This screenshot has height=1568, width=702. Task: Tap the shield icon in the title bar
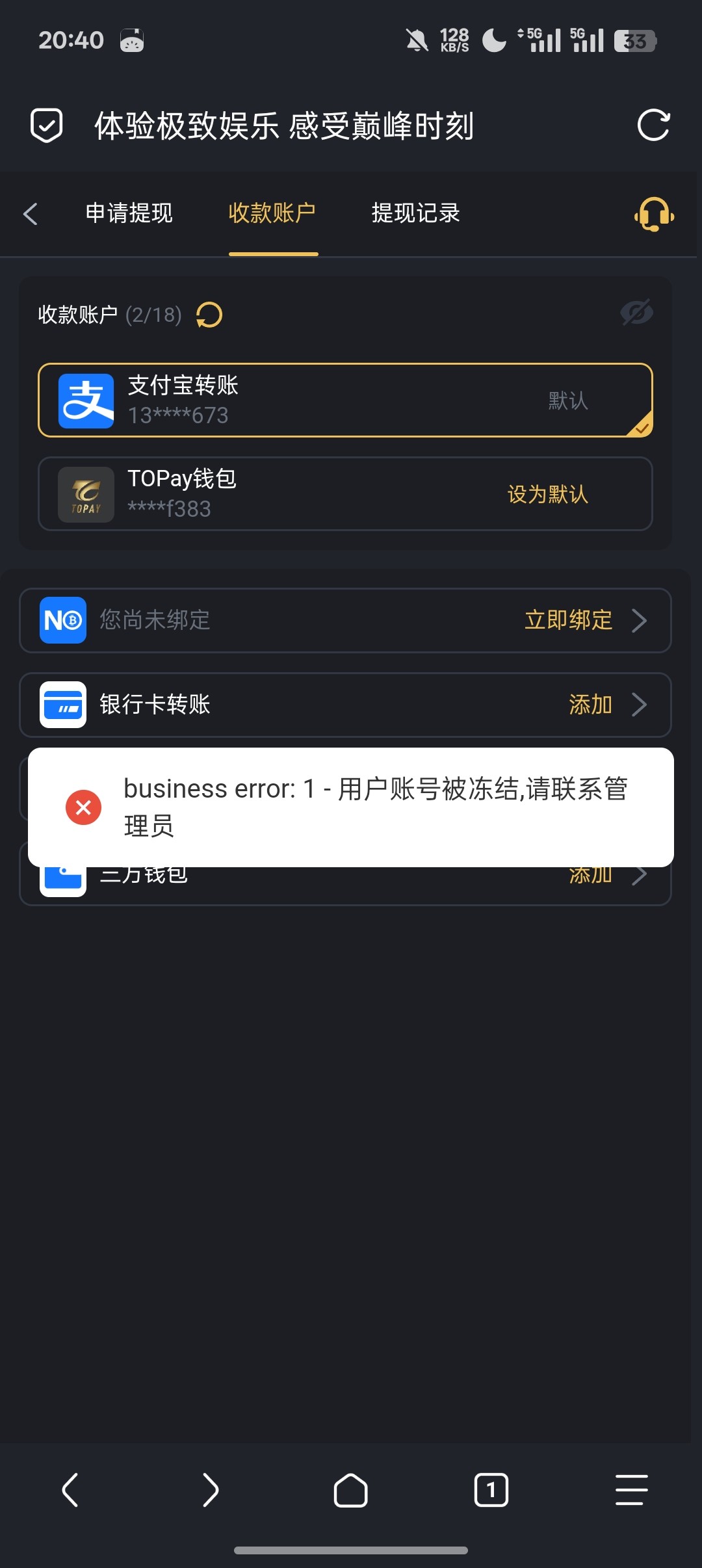click(46, 125)
